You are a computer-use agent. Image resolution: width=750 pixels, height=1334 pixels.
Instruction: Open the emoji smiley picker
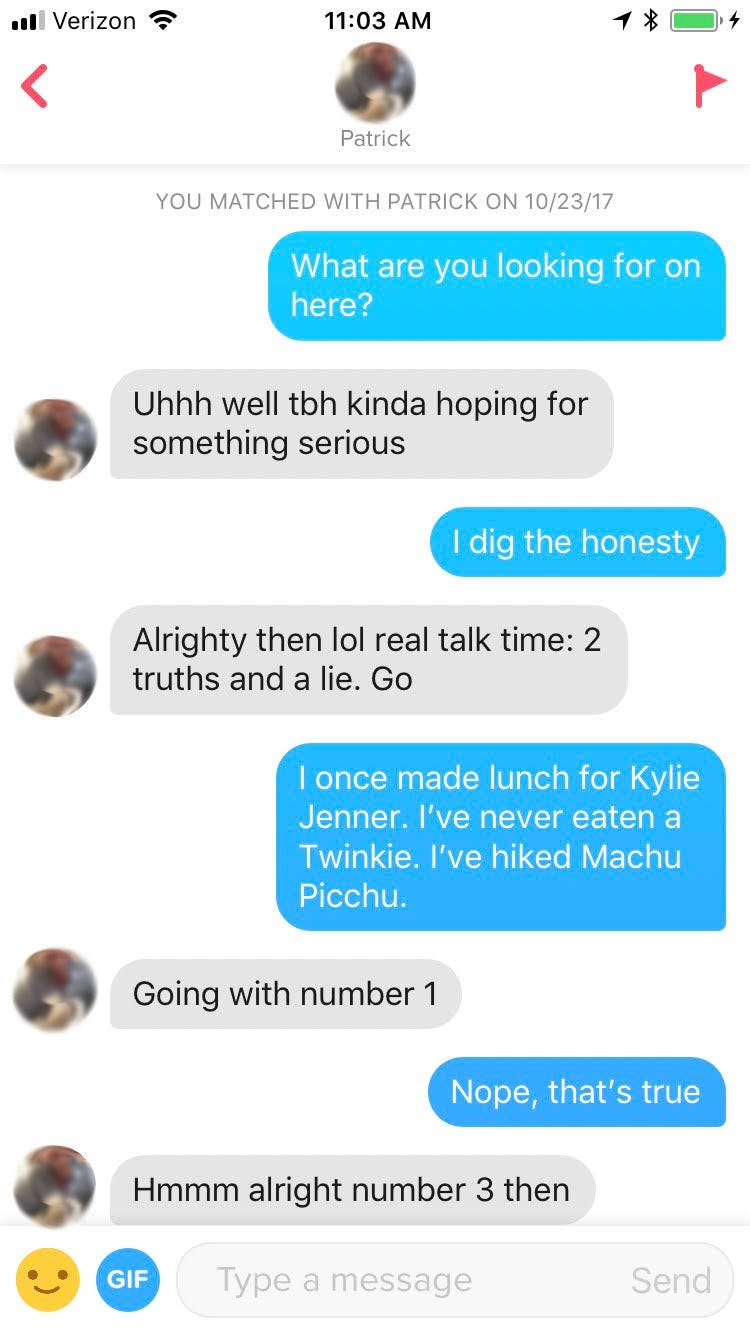[x=47, y=1279]
